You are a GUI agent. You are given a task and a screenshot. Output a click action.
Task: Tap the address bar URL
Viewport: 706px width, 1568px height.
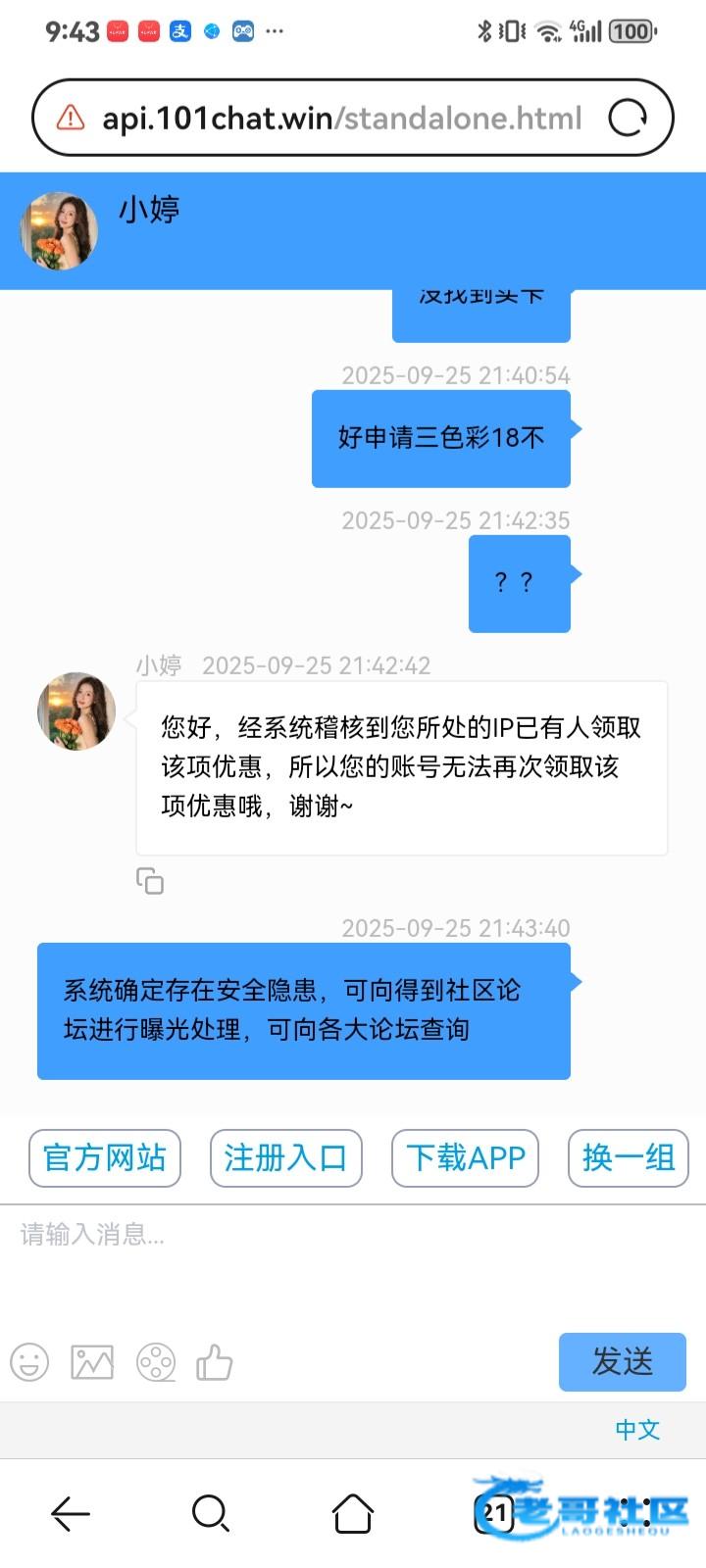(341, 119)
